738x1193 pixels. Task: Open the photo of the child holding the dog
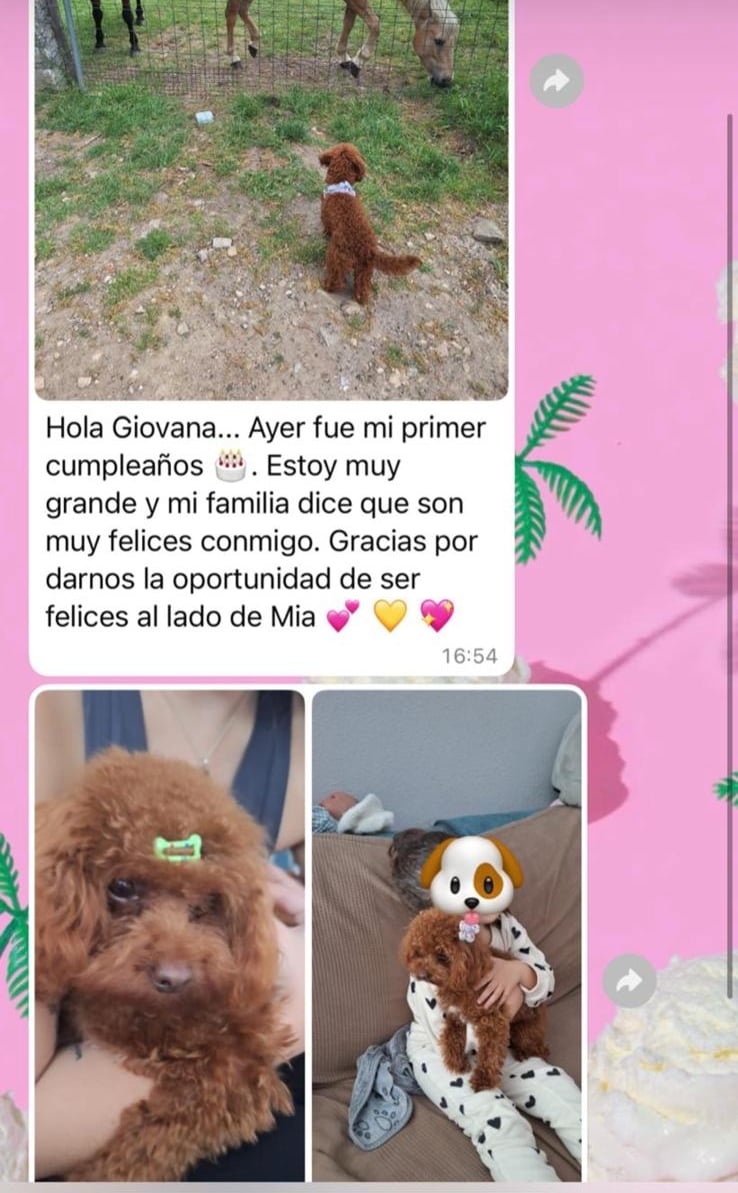(446, 935)
